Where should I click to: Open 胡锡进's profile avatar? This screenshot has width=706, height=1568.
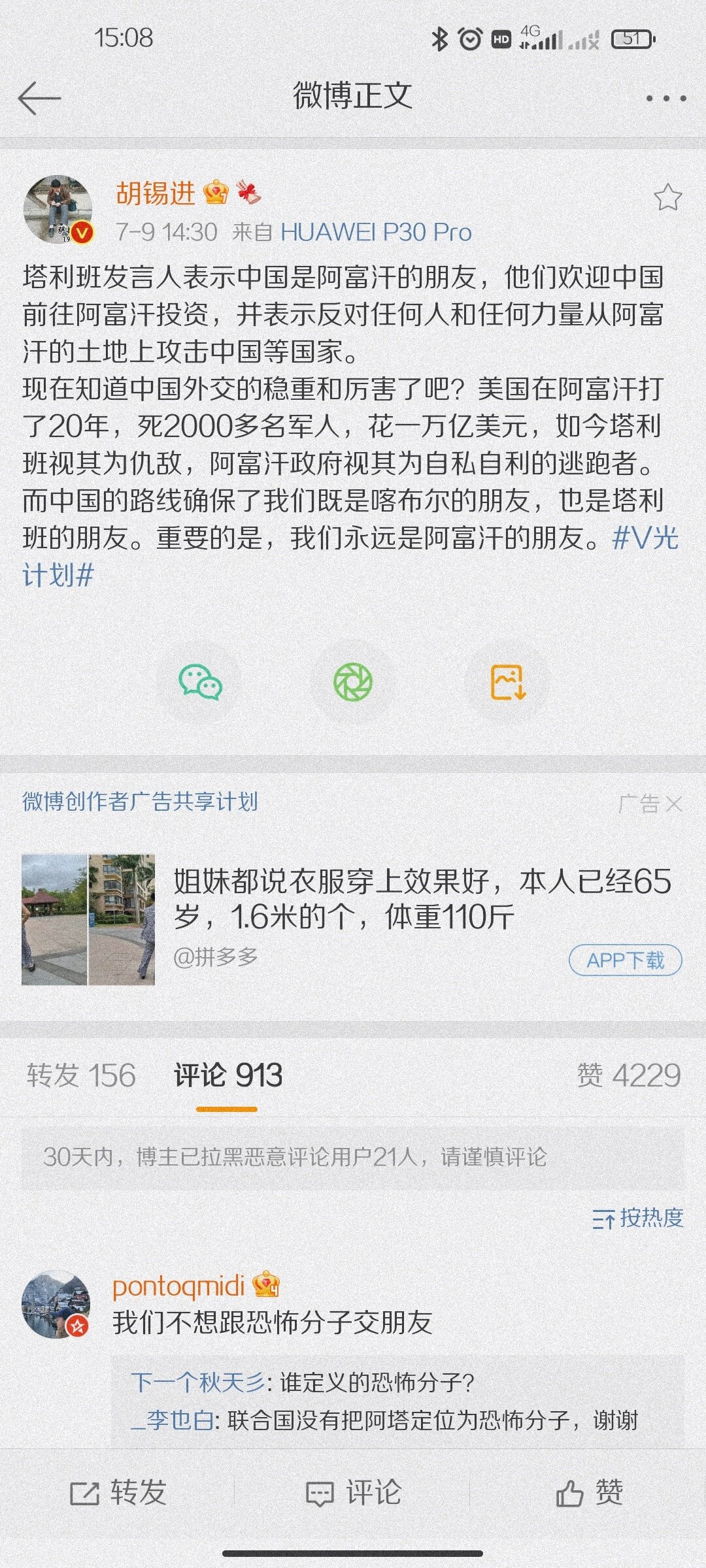point(58,209)
